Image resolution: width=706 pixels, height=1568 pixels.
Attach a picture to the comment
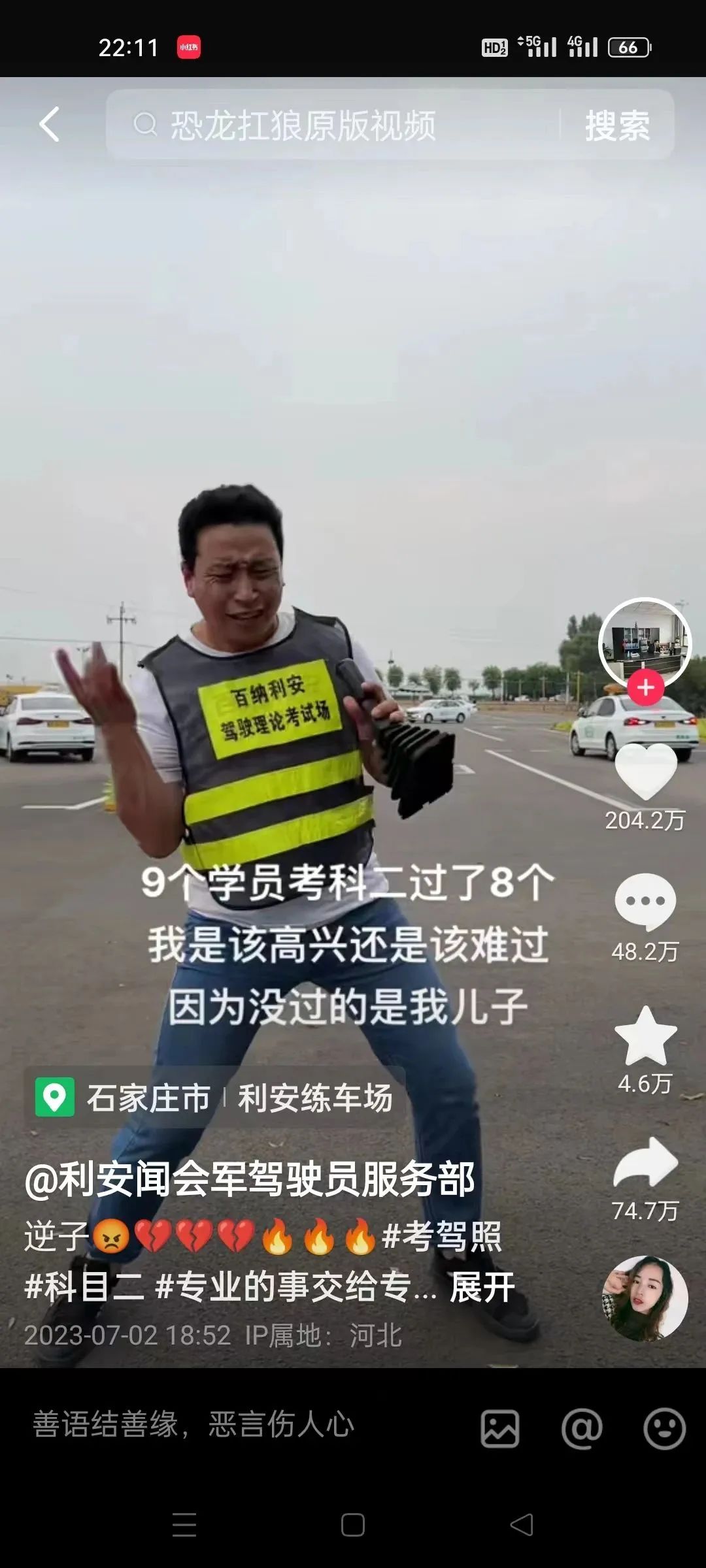click(500, 1429)
